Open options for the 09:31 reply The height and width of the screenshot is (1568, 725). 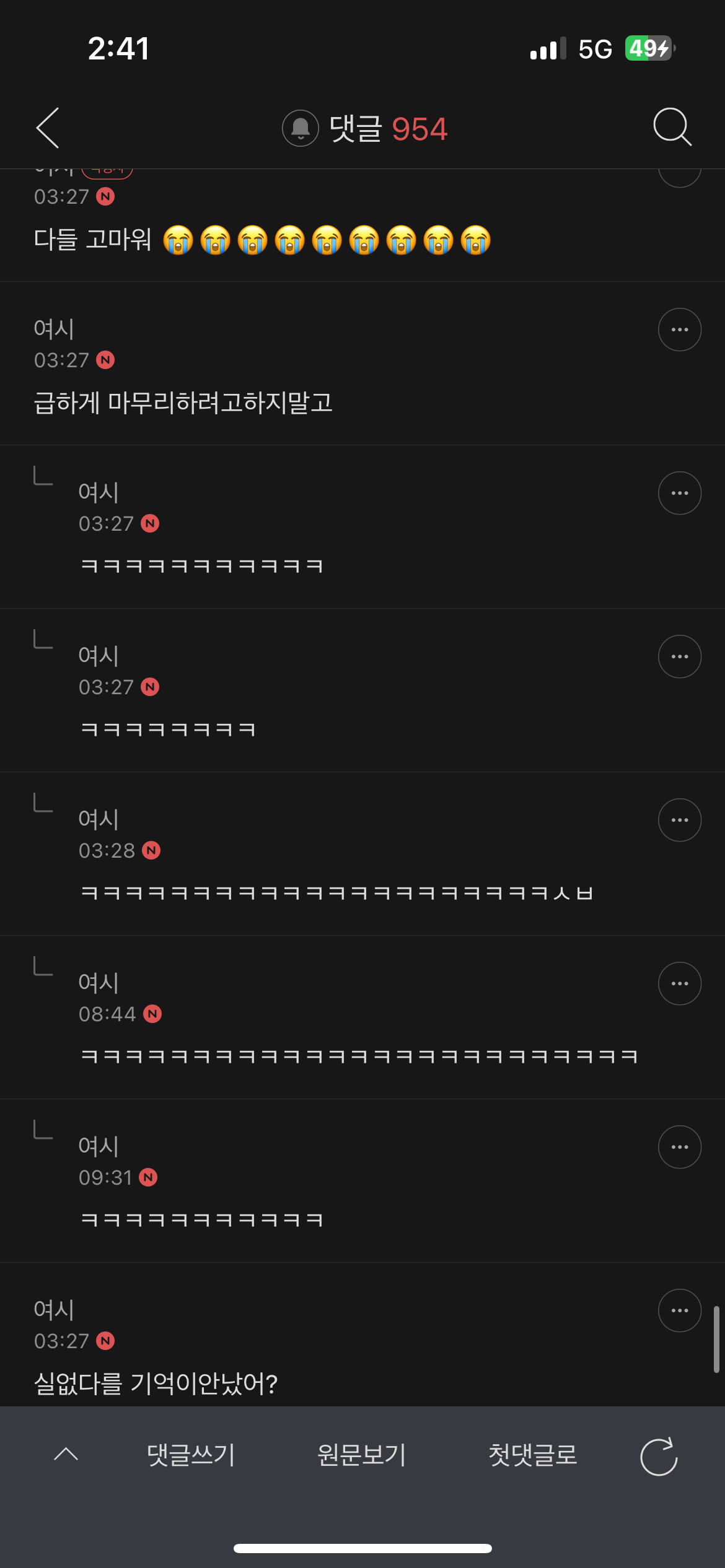(x=680, y=1147)
